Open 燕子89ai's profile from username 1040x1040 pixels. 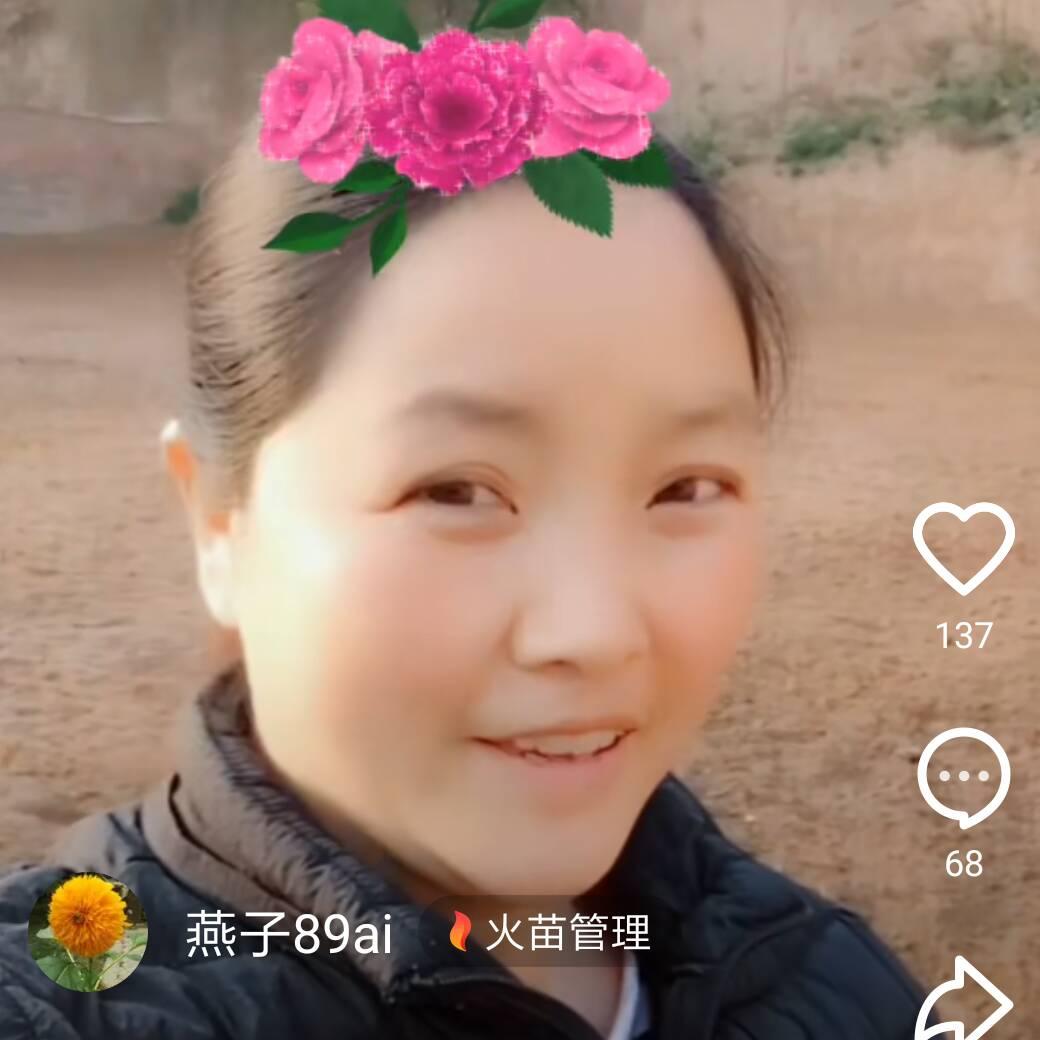[x=288, y=934]
